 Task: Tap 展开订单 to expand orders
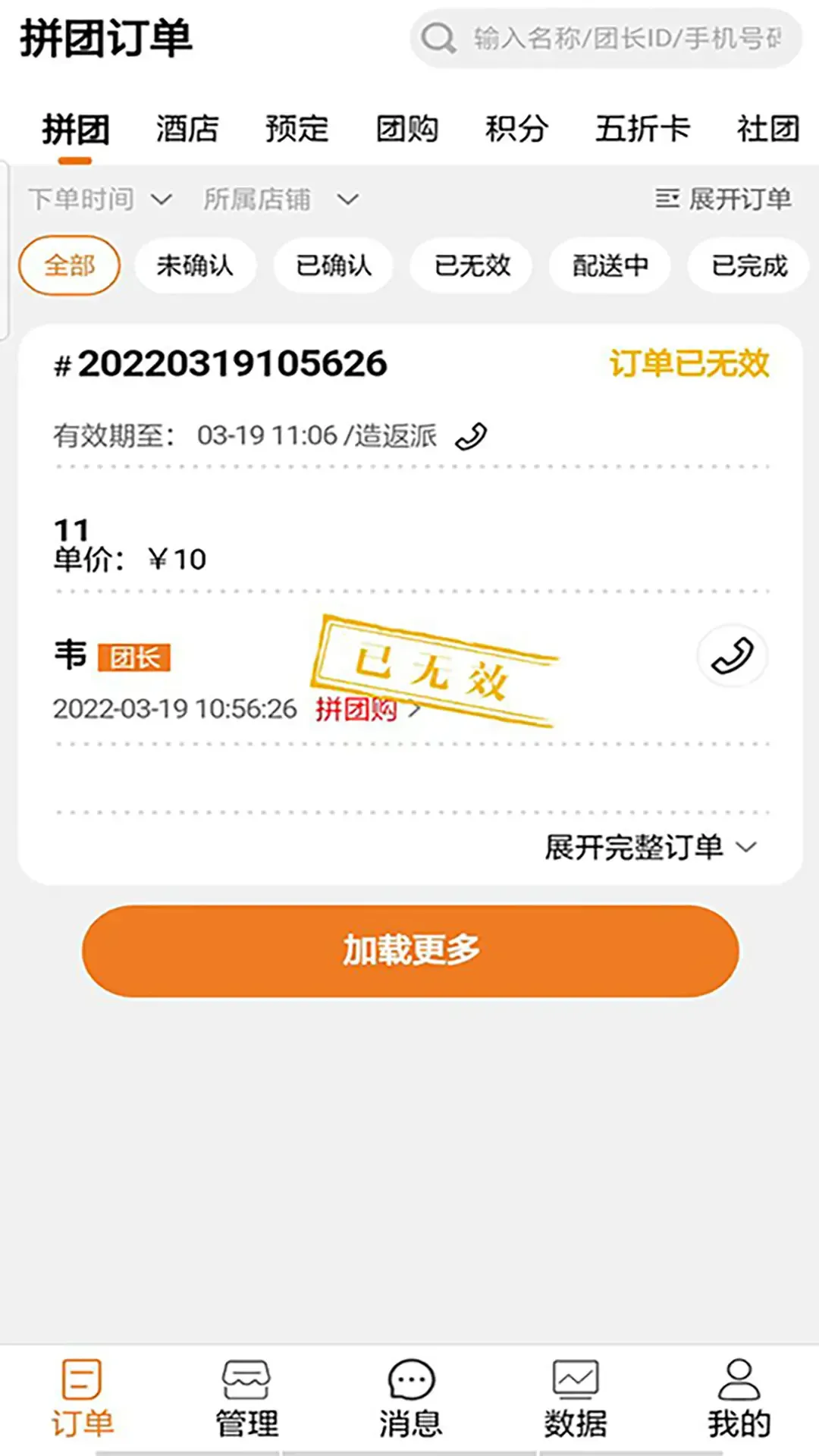coord(723,199)
